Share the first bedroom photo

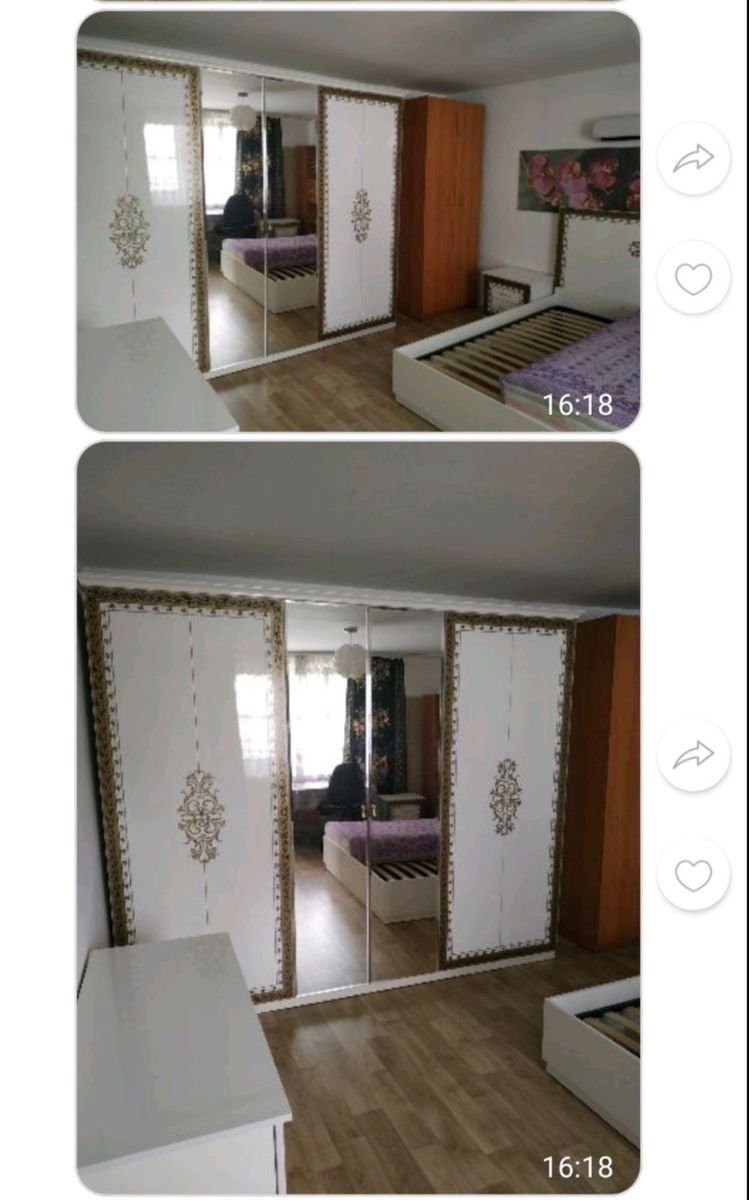tap(693, 159)
